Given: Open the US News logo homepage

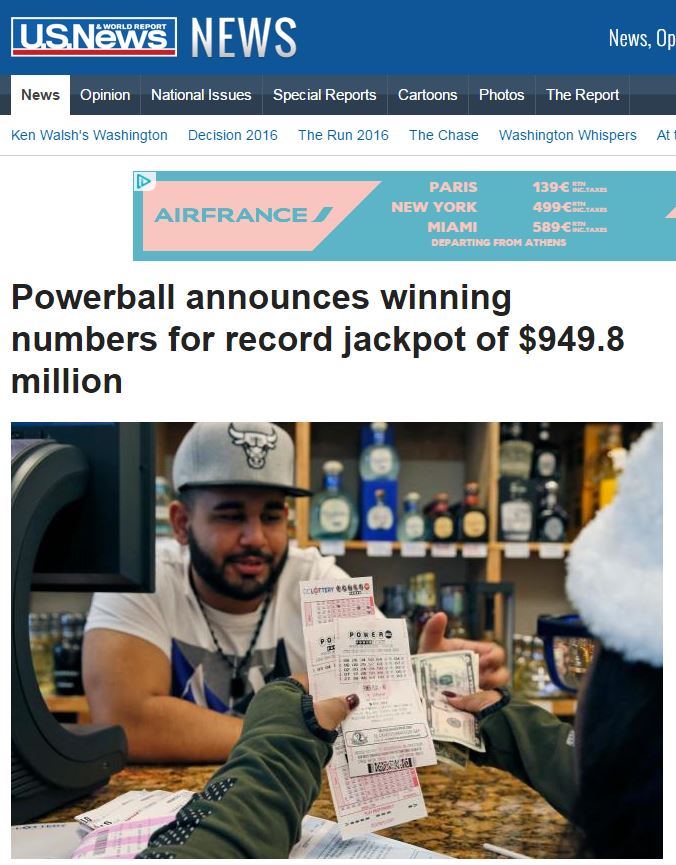Looking at the screenshot, I should [x=94, y=37].
